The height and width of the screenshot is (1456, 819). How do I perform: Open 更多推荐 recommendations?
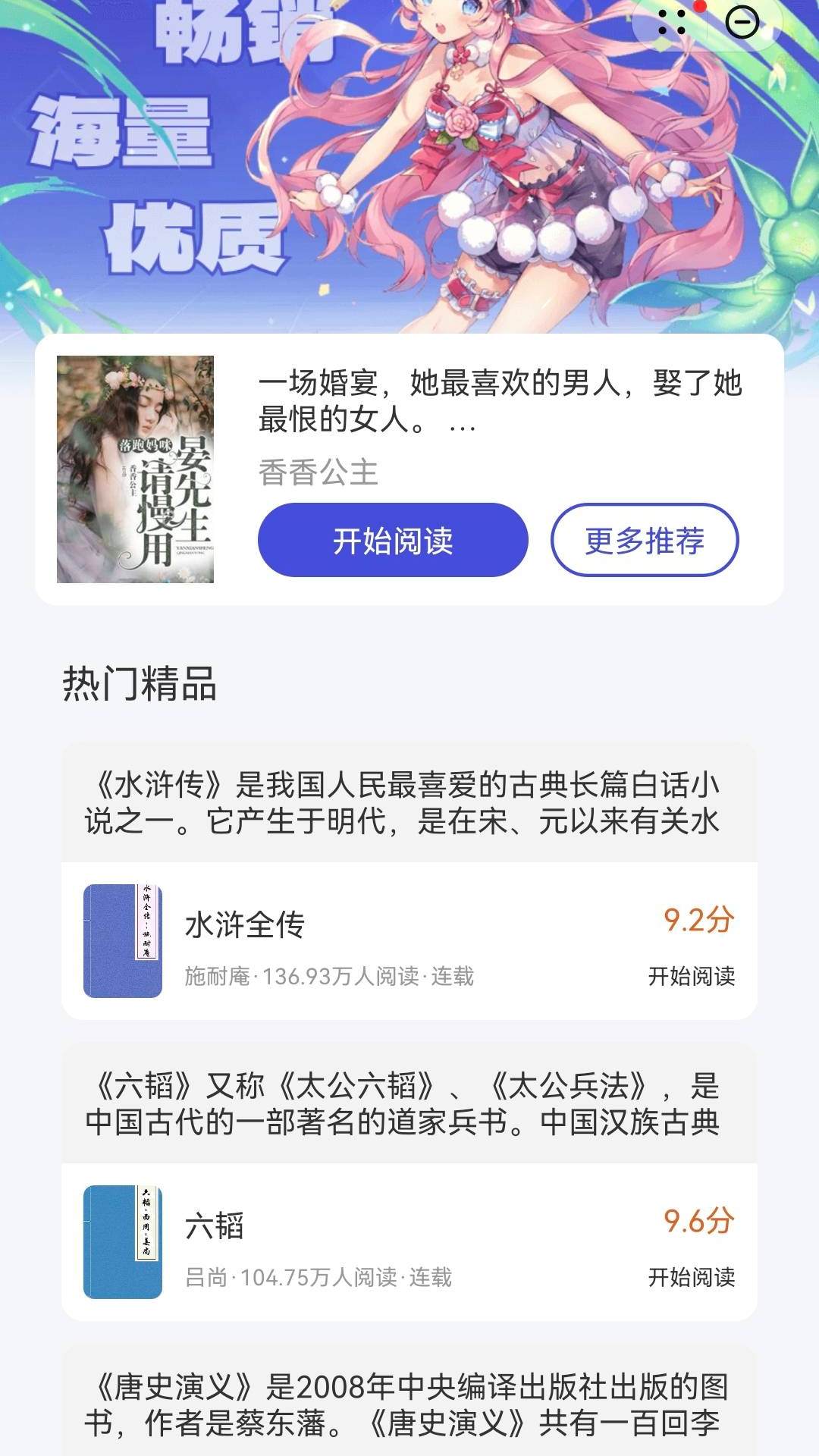click(x=645, y=541)
